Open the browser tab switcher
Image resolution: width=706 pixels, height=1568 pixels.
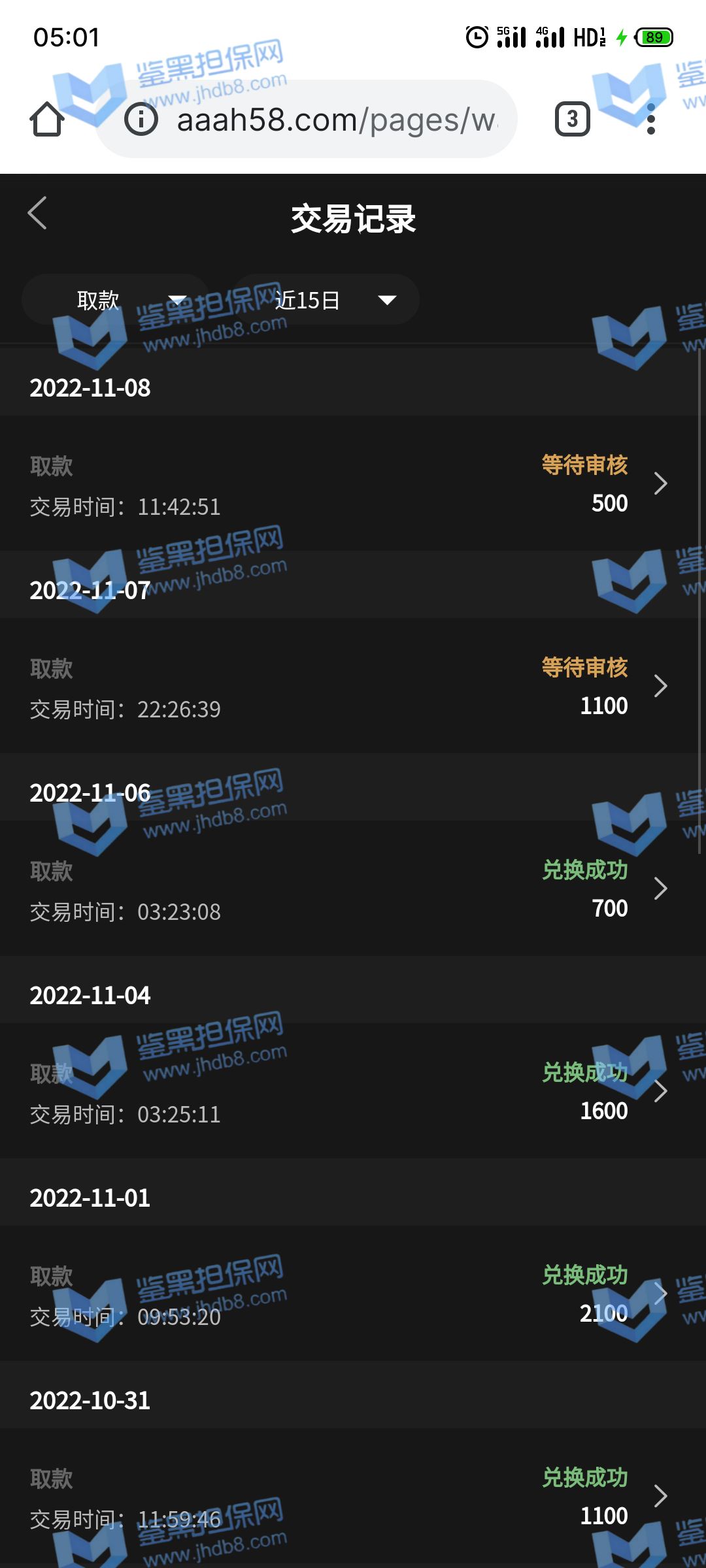(573, 119)
